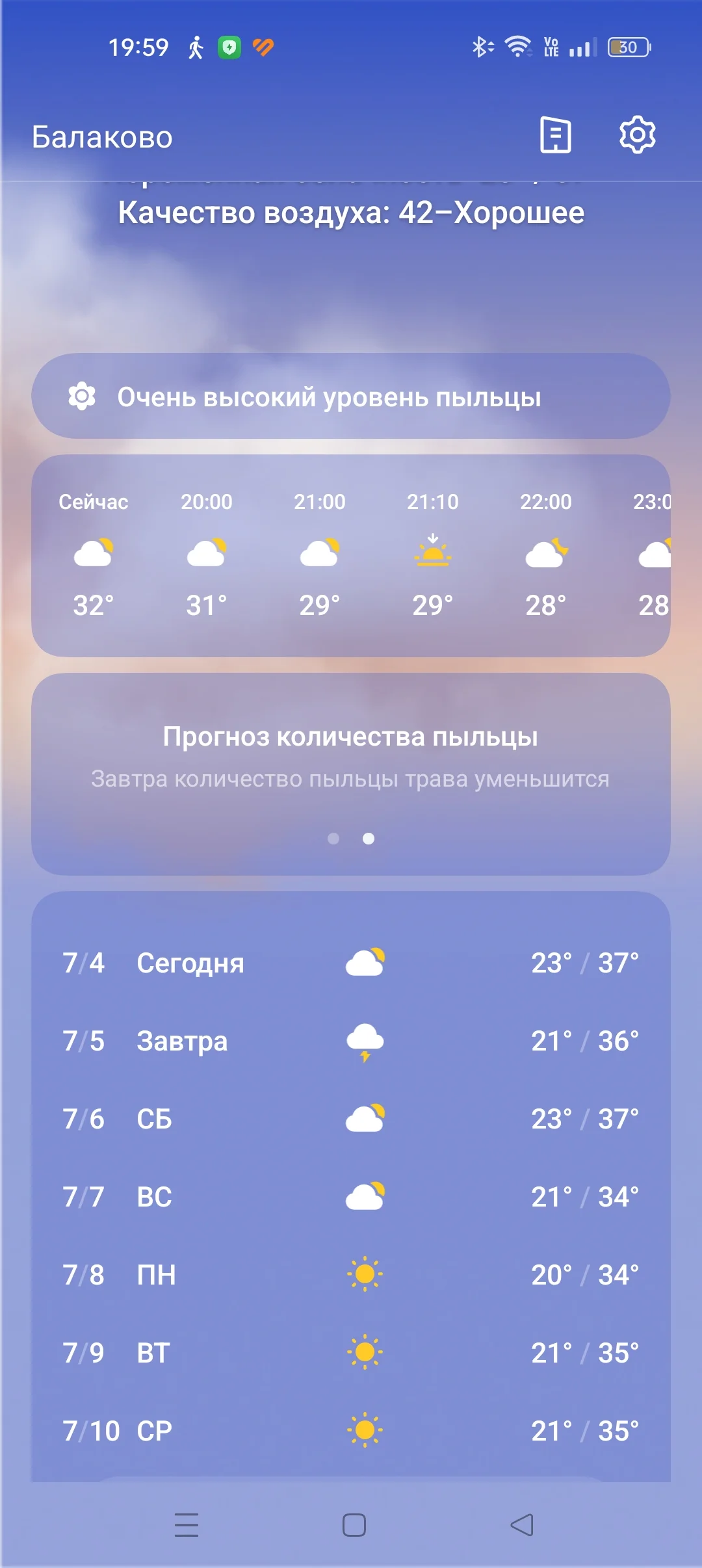Expand tomorrow's forecast row 7/5
This screenshot has height=1568, width=702.
[351, 1041]
